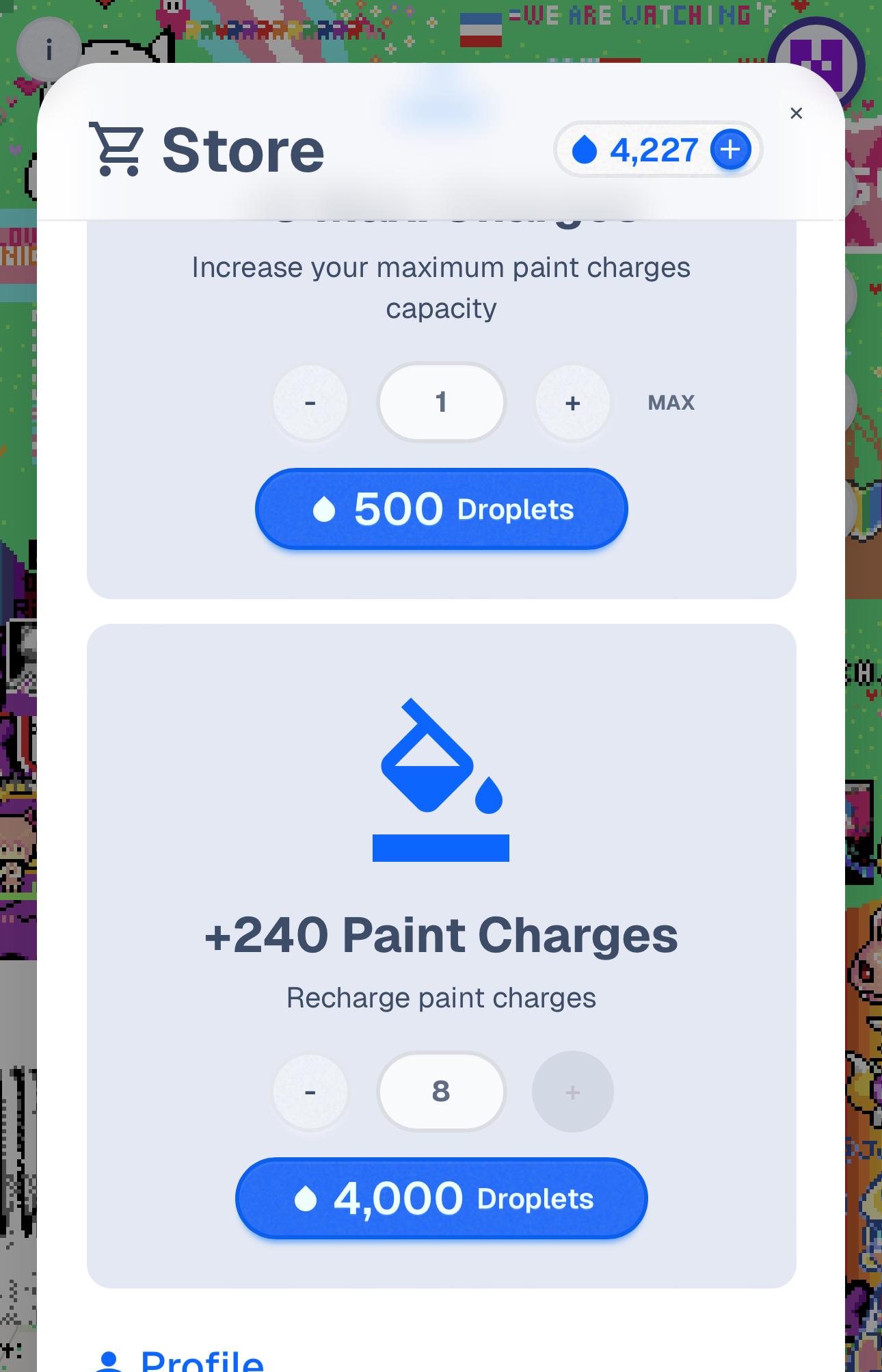Decrease the Max Charges quantity
Viewport: 882px width, 1372px height.
[x=310, y=403]
